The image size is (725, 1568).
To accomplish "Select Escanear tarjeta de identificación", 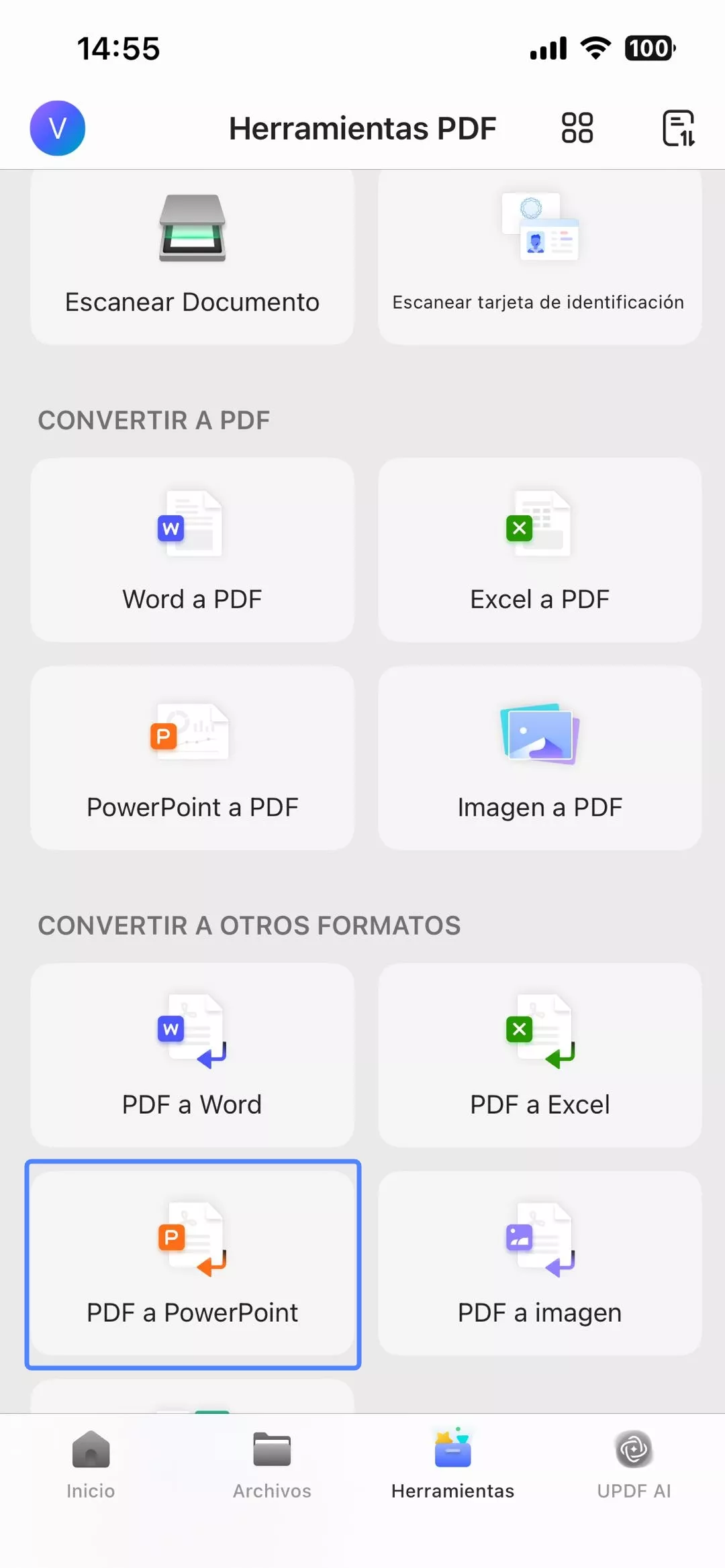I will (x=538, y=255).
